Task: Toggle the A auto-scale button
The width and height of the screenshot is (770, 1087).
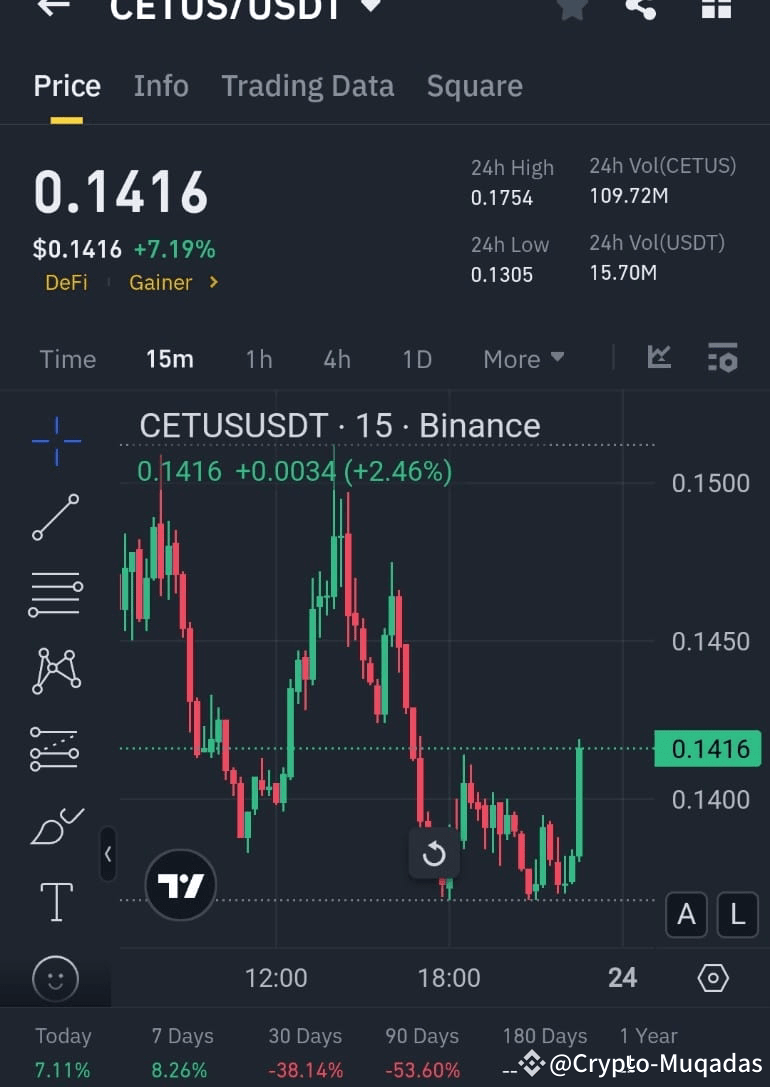Action: point(686,914)
